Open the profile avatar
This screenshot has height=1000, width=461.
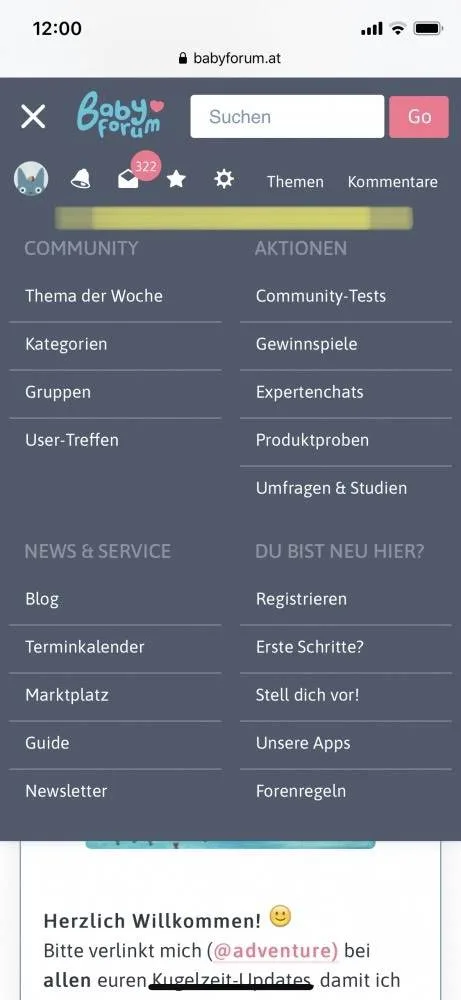(31, 179)
